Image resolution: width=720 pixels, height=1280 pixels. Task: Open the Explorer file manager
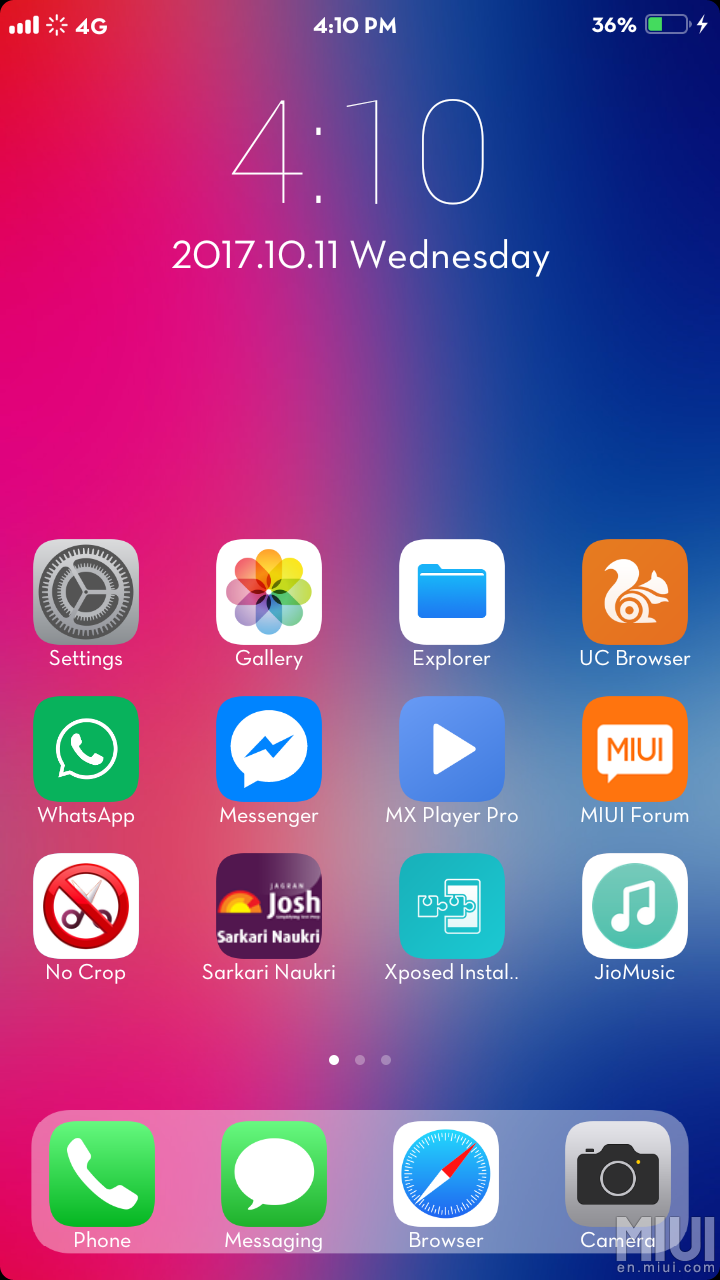coord(452,591)
